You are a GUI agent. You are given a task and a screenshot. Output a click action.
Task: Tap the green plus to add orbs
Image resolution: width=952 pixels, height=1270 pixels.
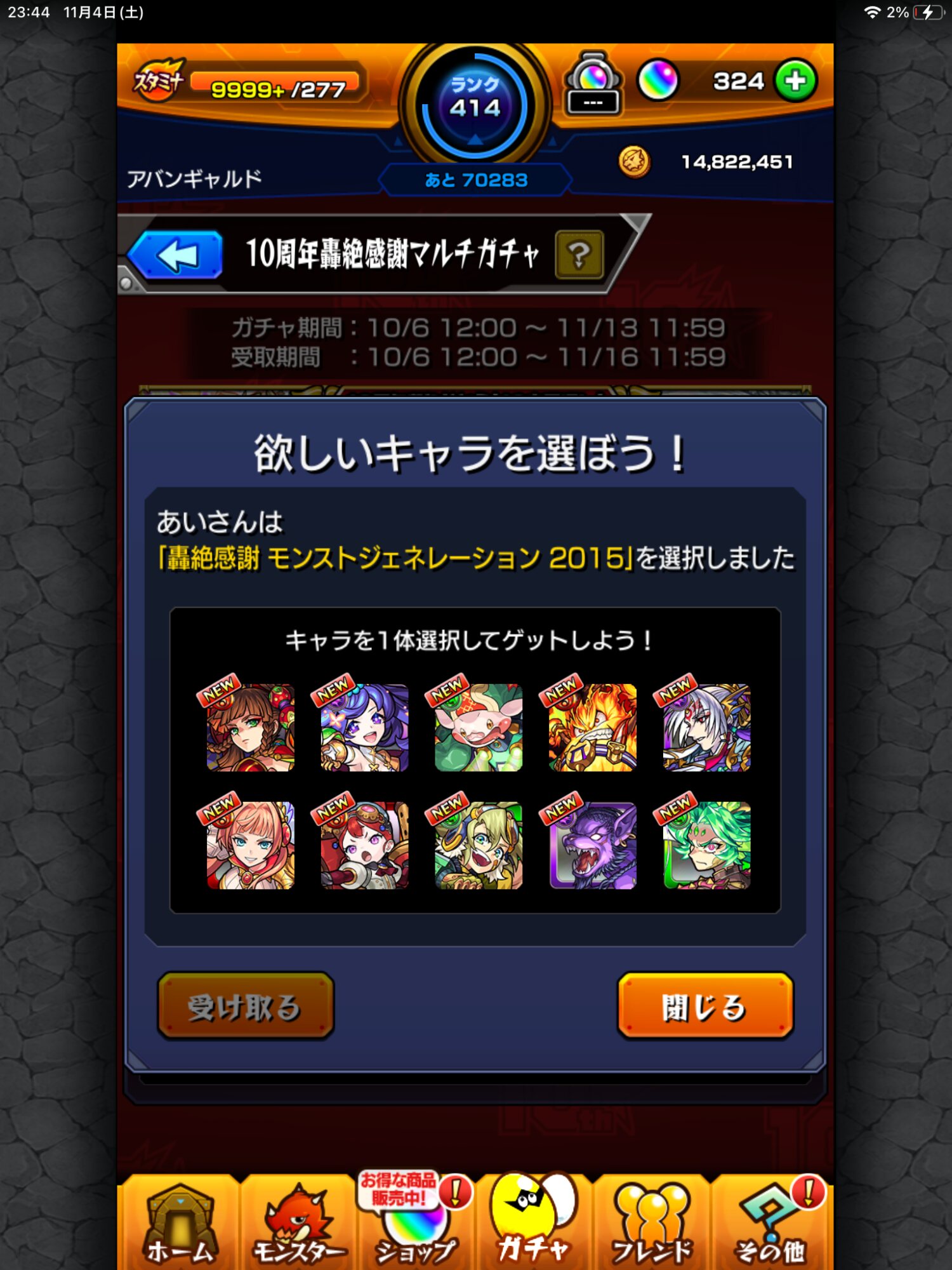pos(795,81)
